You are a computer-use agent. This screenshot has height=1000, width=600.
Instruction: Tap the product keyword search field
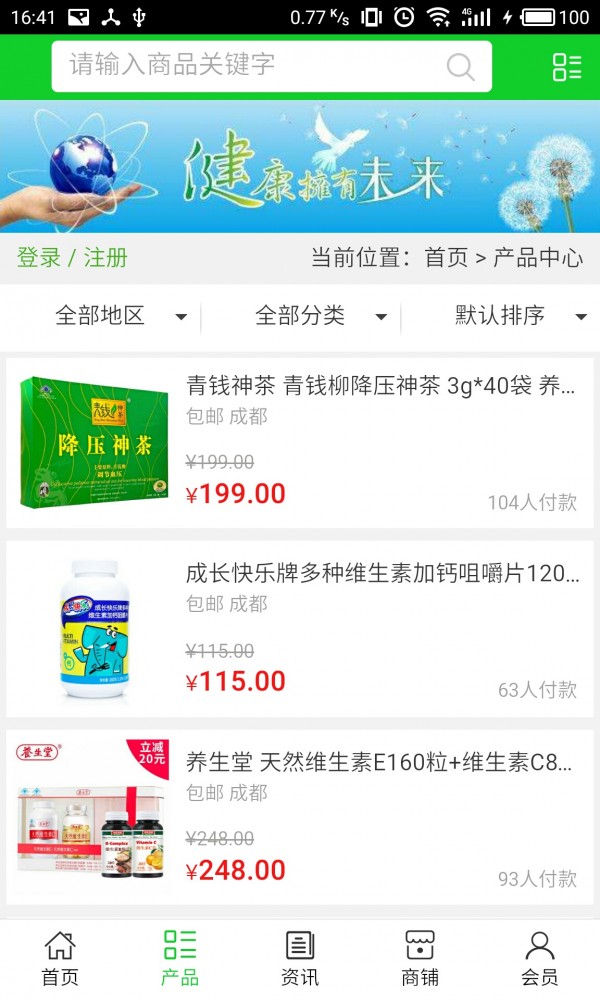250,66
